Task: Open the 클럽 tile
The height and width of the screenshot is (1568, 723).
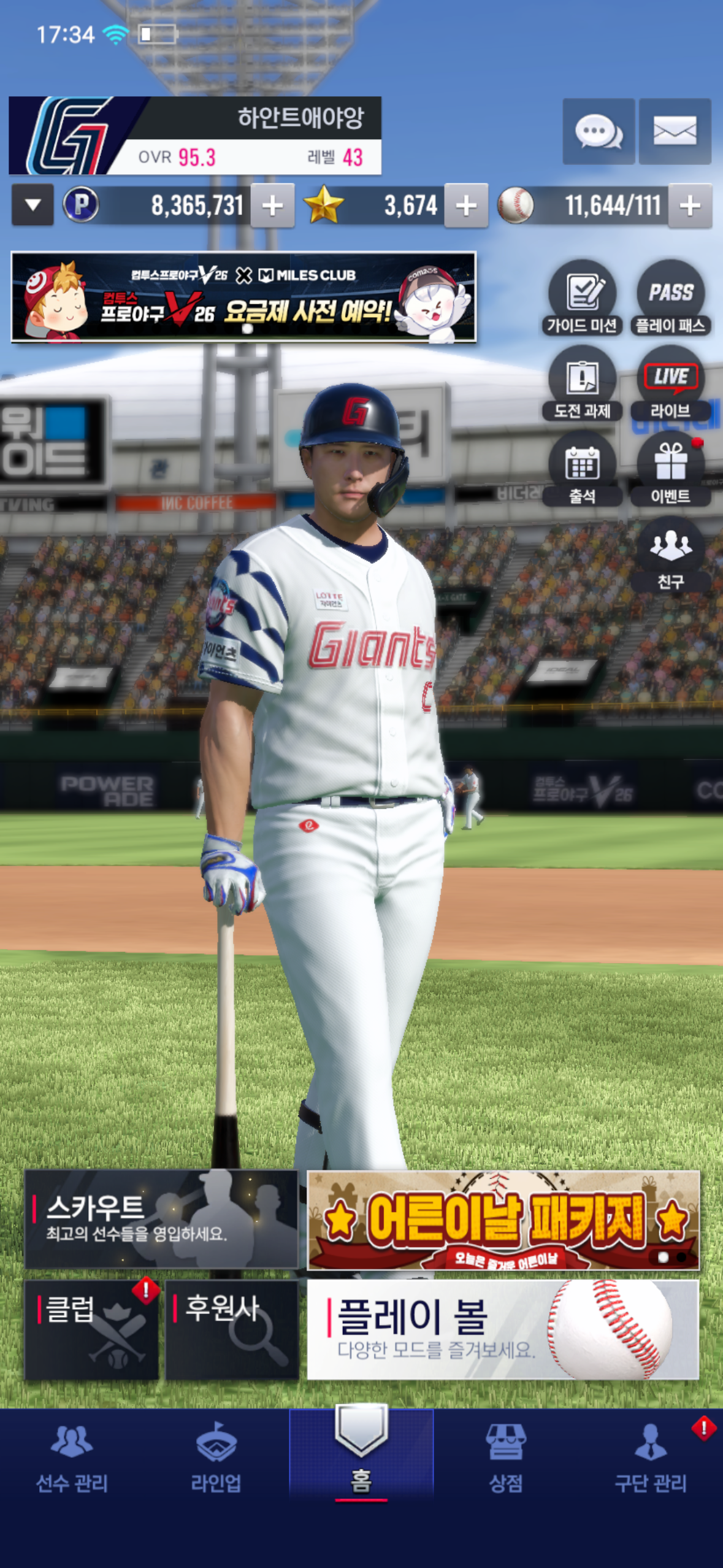Action: point(91,1330)
